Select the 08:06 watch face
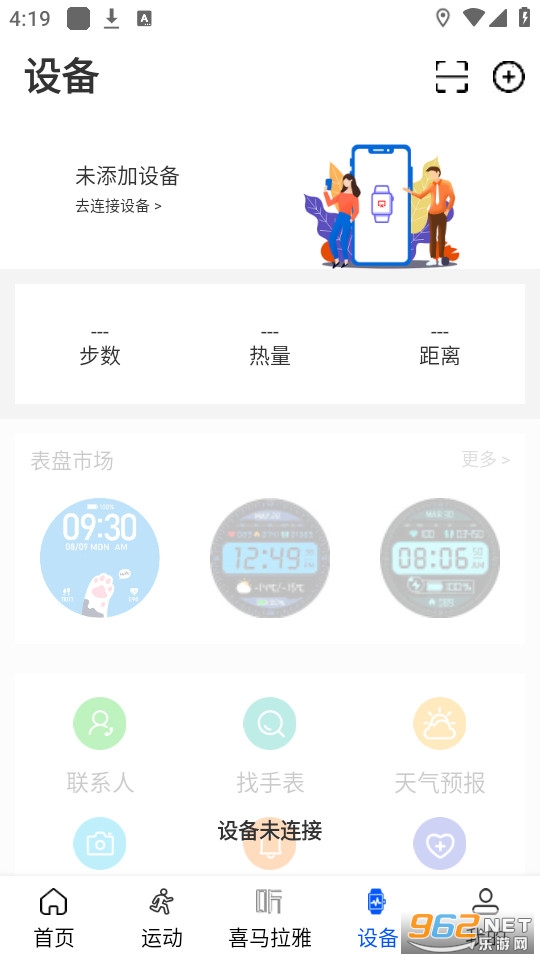Image resolution: width=540 pixels, height=960 pixels. pyautogui.click(x=440, y=558)
